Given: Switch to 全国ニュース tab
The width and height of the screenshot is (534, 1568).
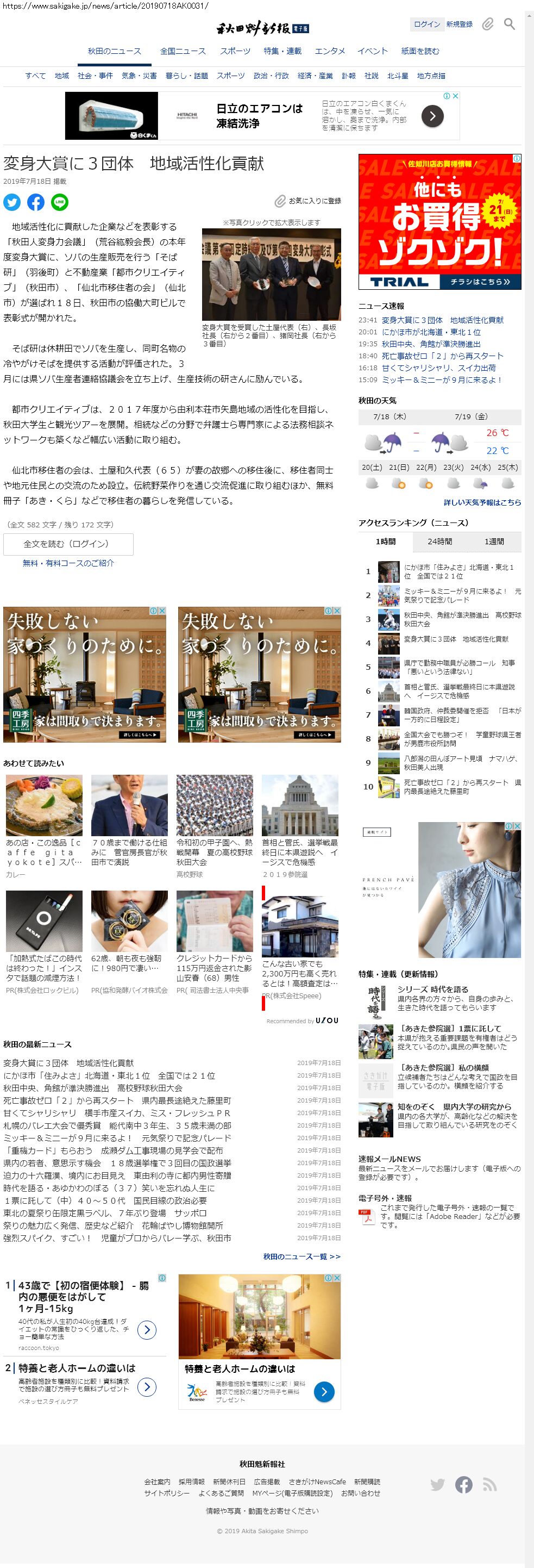Looking at the screenshot, I should click(x=183, y=51).
